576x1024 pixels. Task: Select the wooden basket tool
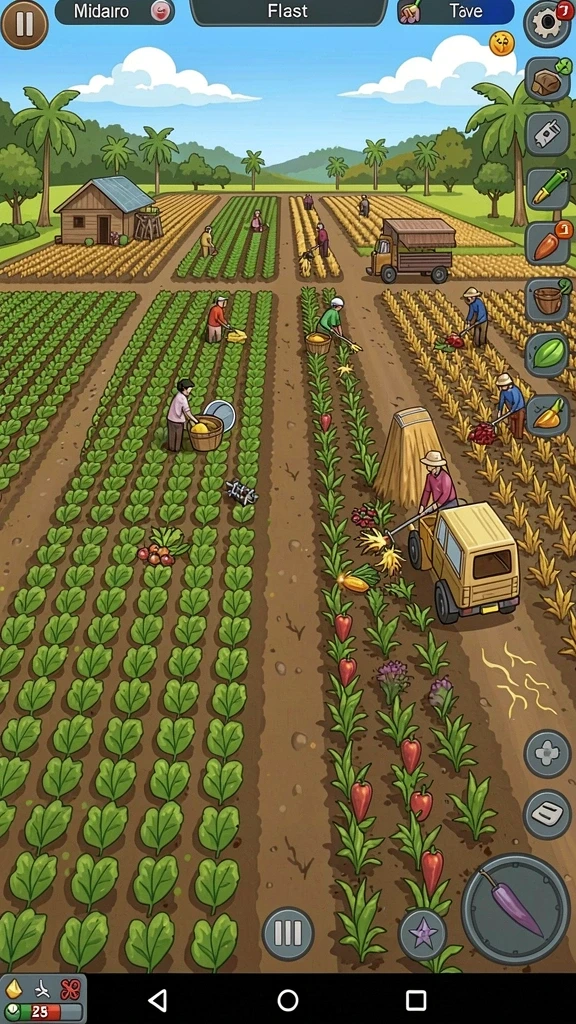click(x=548, y=300)
